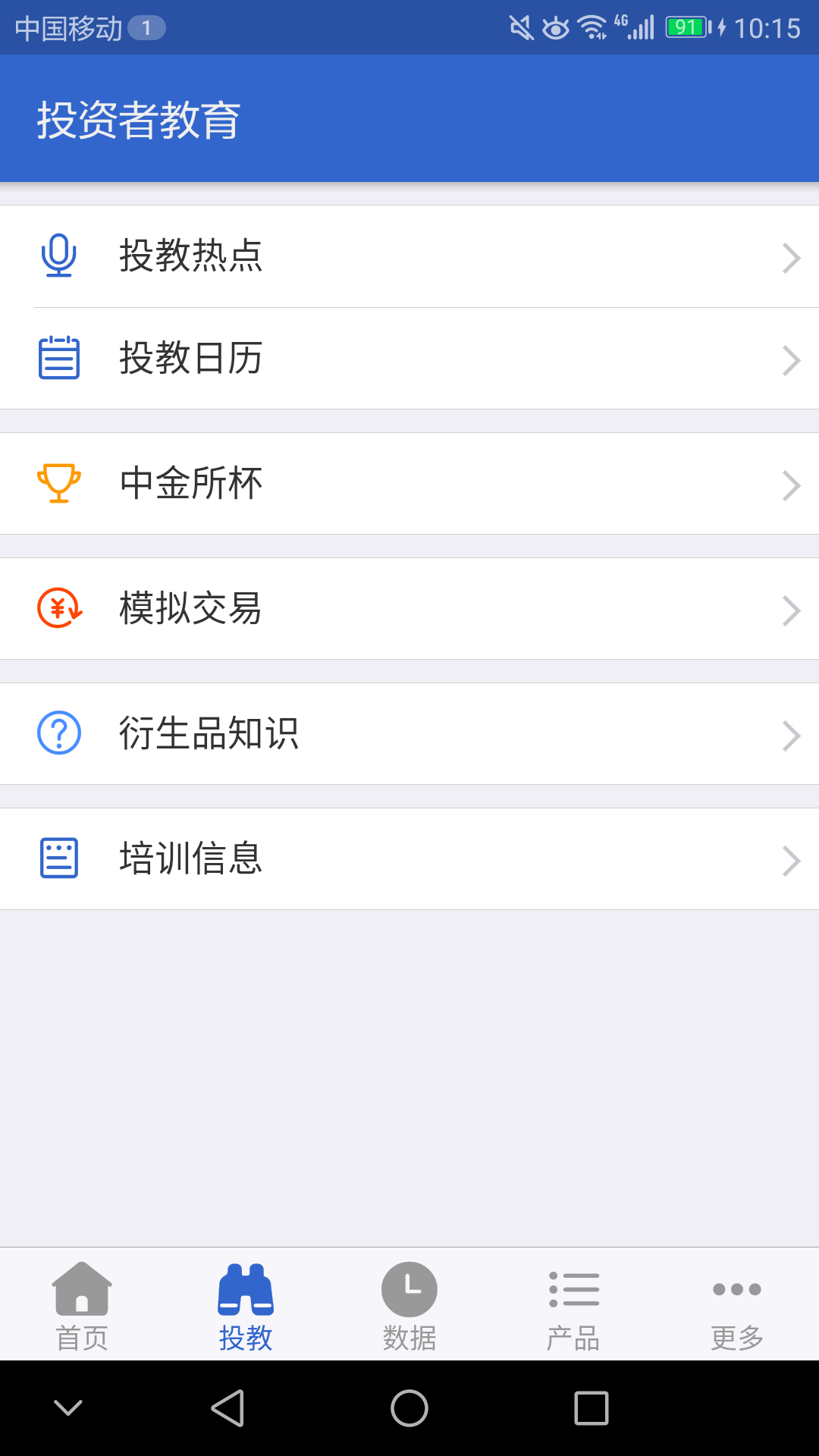Tap the trophy icon next to 中金所杯
The image size is (819, 1456).
59,484
